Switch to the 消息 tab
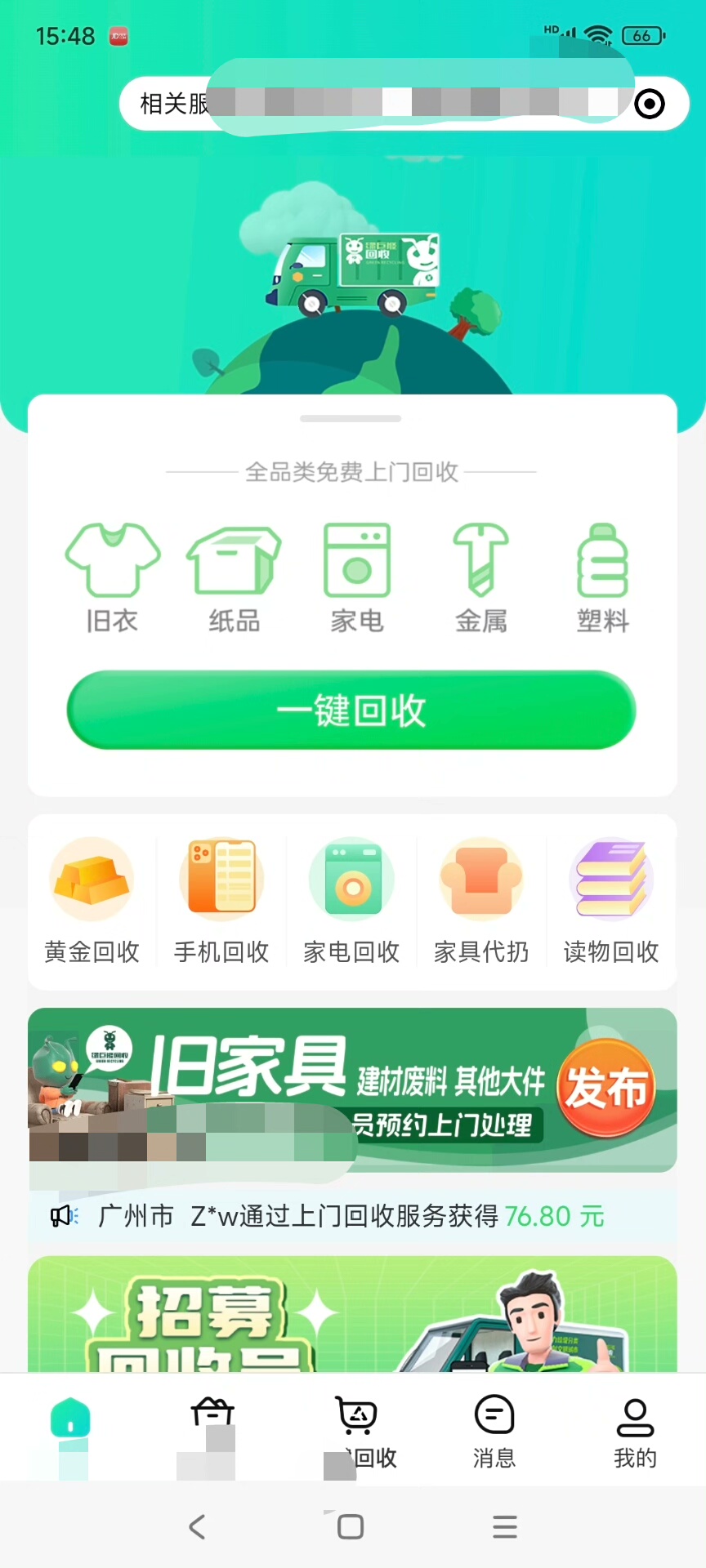Image resolution: width=706 pixels, height=1568 pixels. click(494, 1431)
